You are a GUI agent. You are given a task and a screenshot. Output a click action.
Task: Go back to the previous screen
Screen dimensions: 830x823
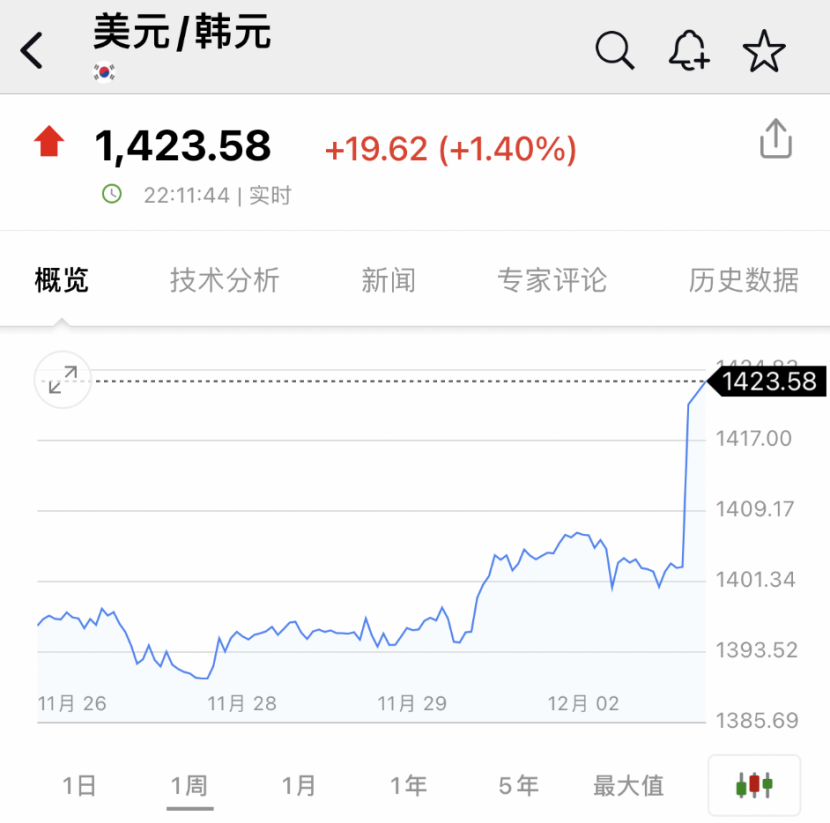[33, 50]
